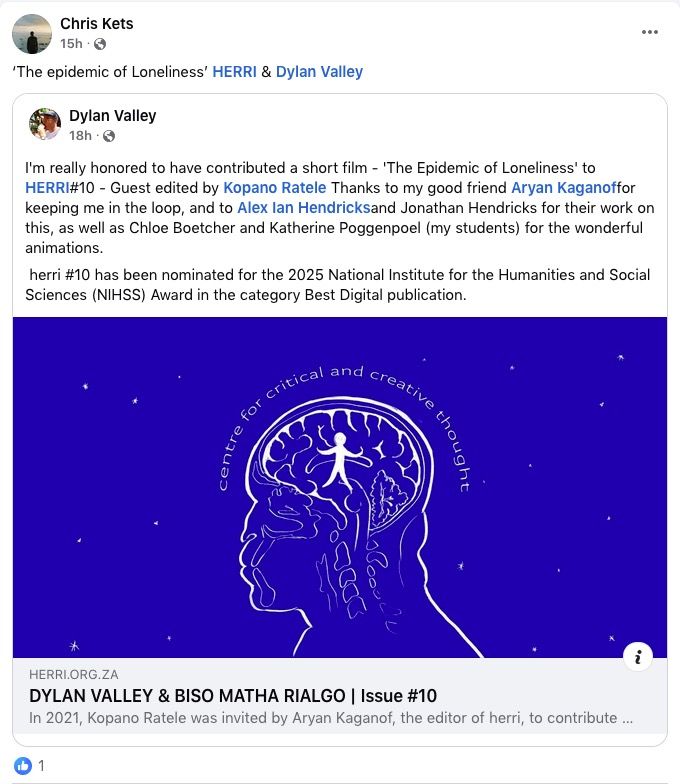This screenshot has width=680, height=784.
Task: Tap Chris Kets' profile picture
Action: tap(32, 34)
